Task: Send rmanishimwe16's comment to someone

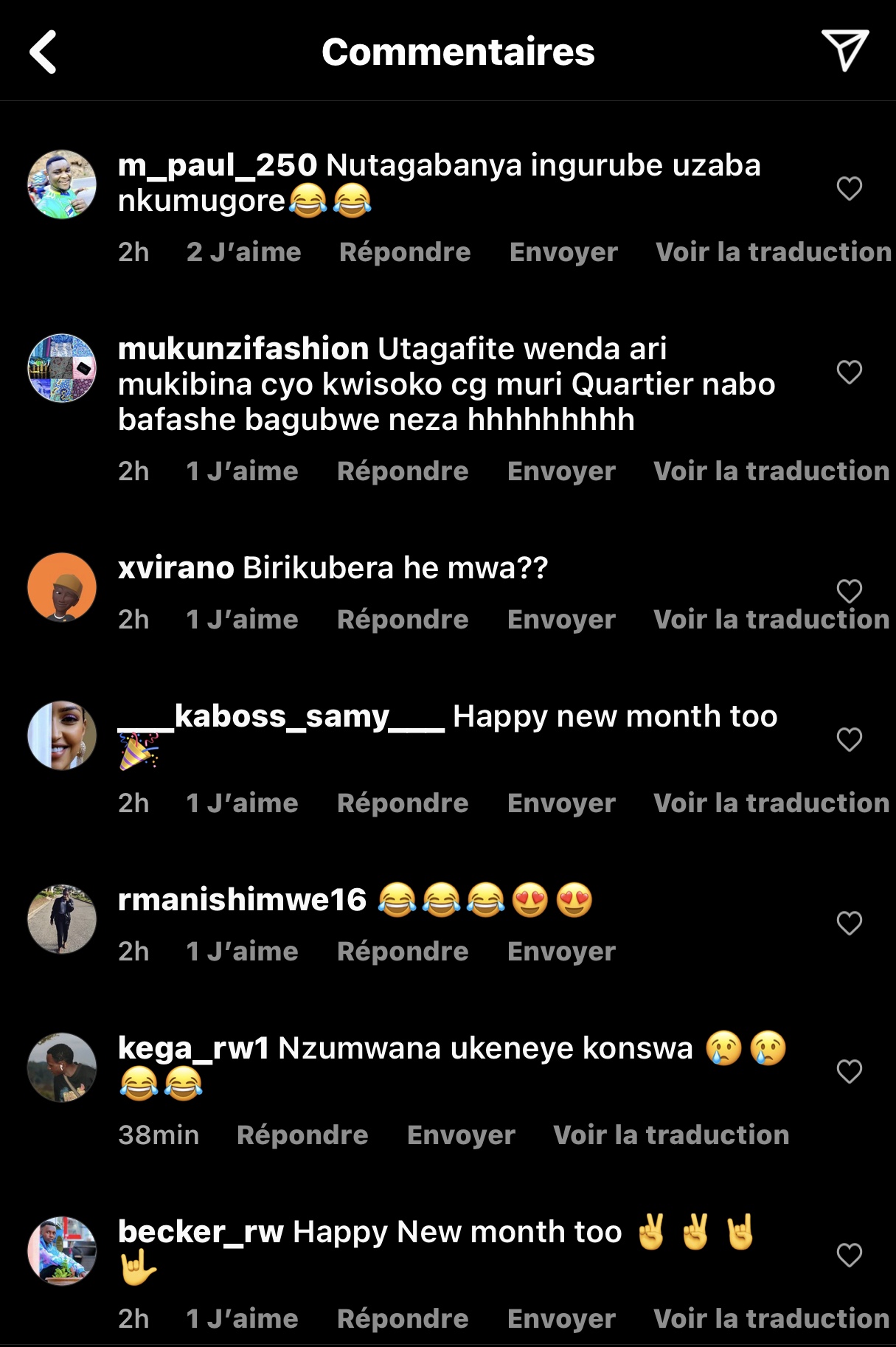Action: [x=561, y=952]
